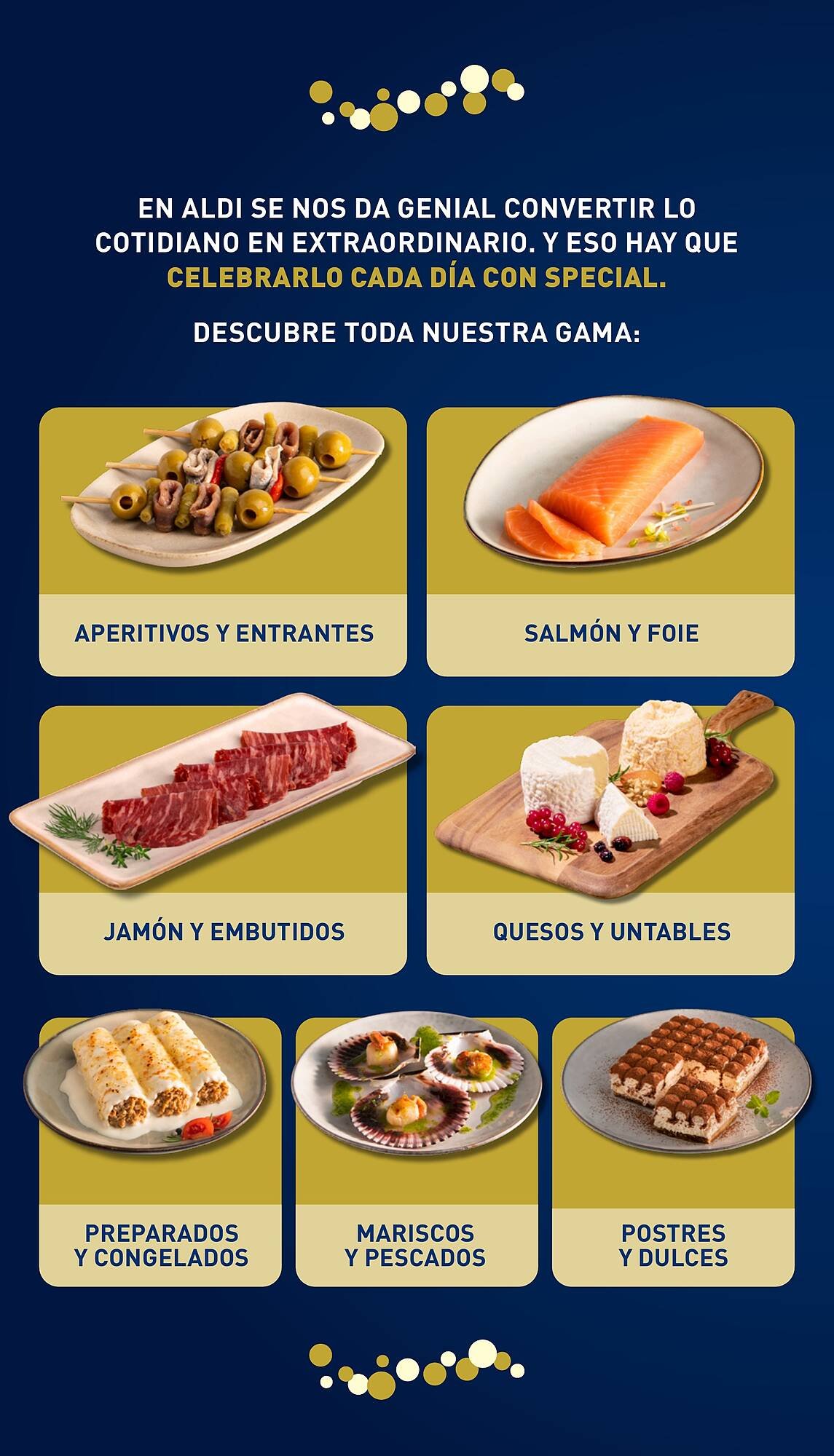
Task: Select the Salmón y Foie card
Action: tap(610, 542)
